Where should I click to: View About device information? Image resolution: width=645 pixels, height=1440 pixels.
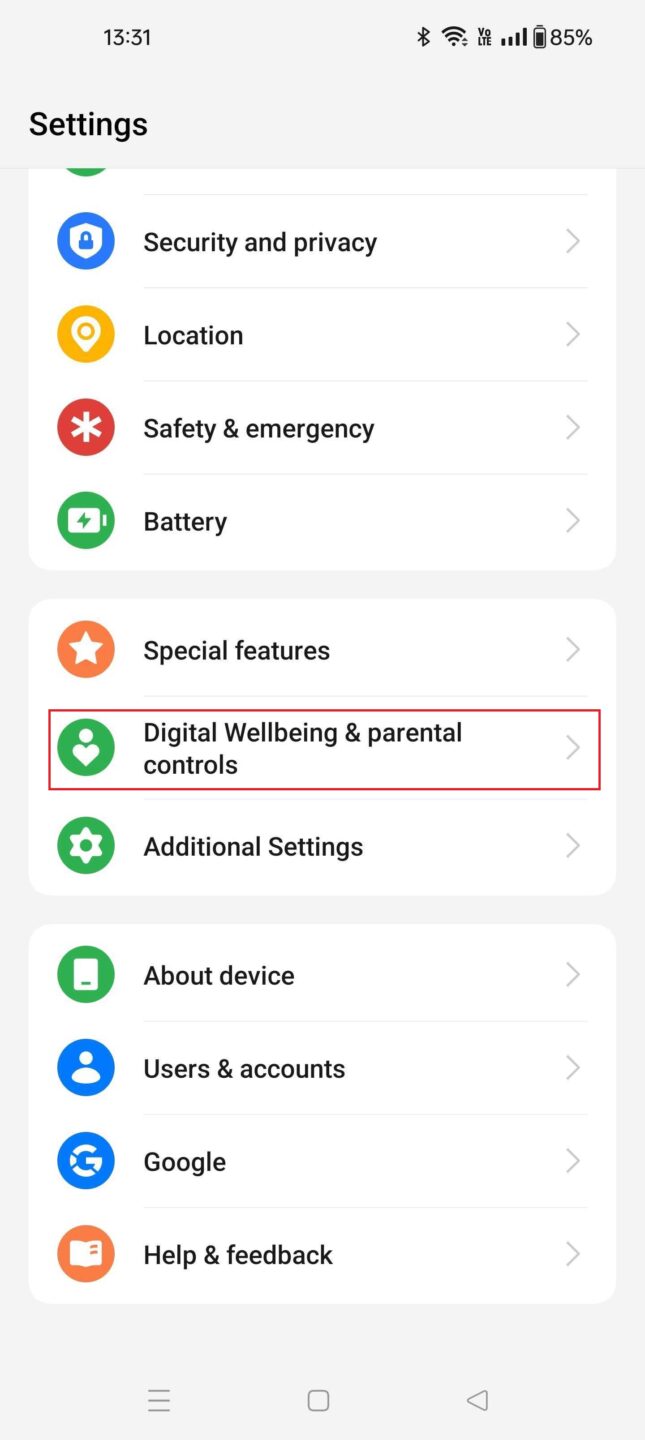(322, 975)
